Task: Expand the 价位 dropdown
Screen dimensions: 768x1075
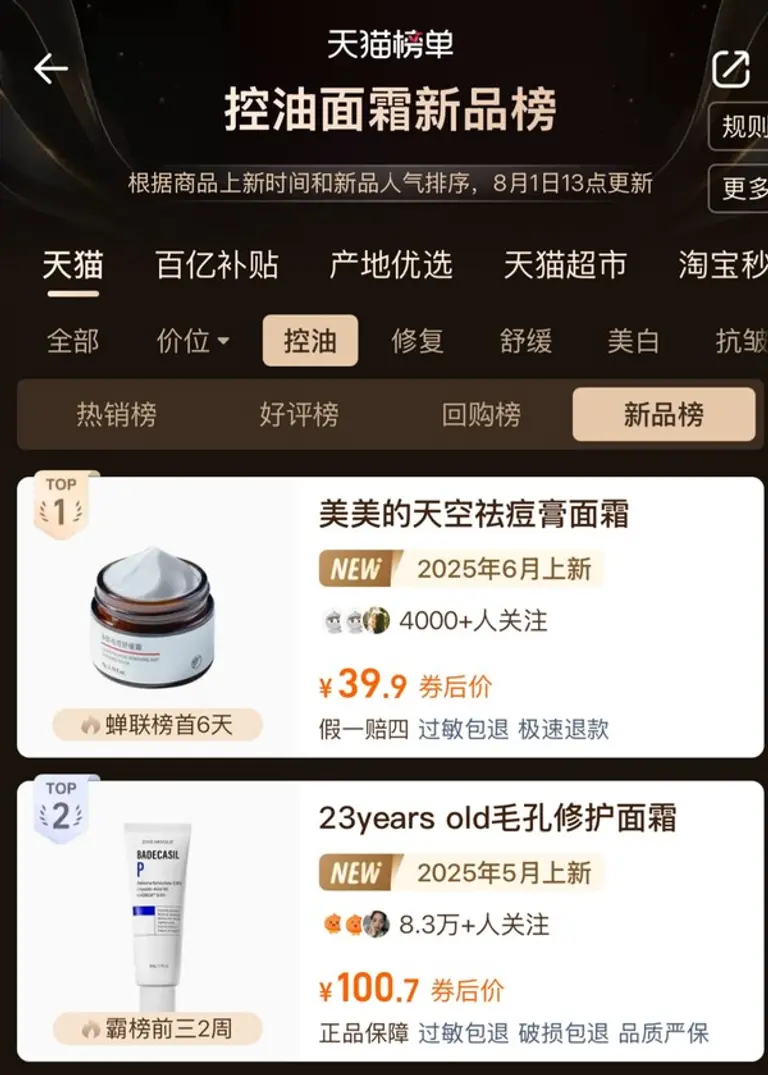Action: (193, 341)
